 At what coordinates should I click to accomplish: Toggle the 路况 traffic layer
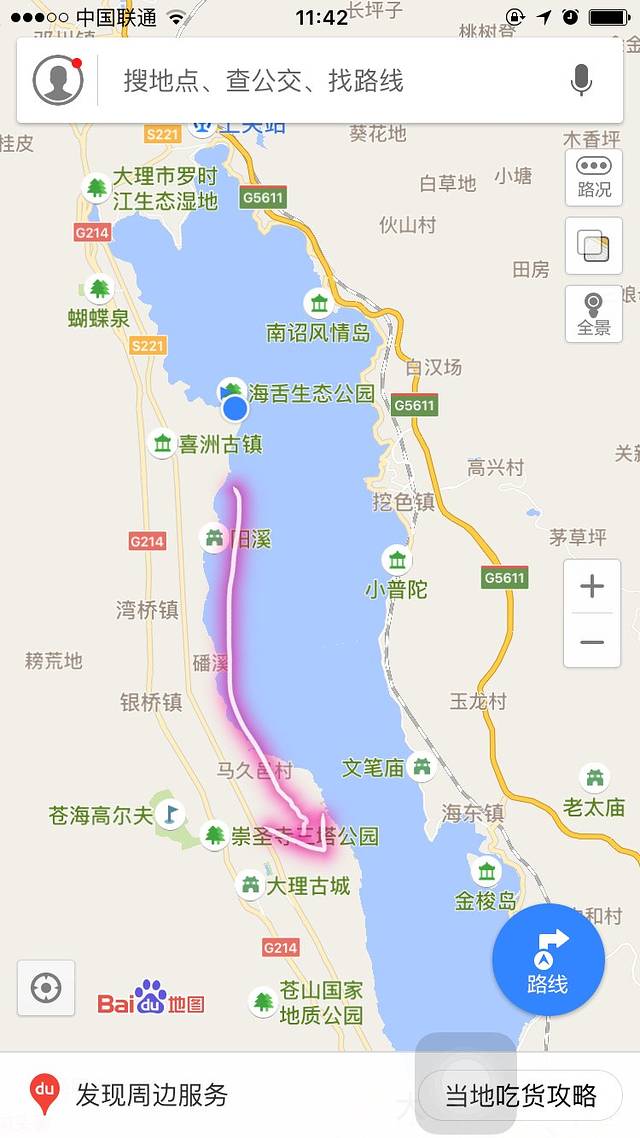(594, 178)
